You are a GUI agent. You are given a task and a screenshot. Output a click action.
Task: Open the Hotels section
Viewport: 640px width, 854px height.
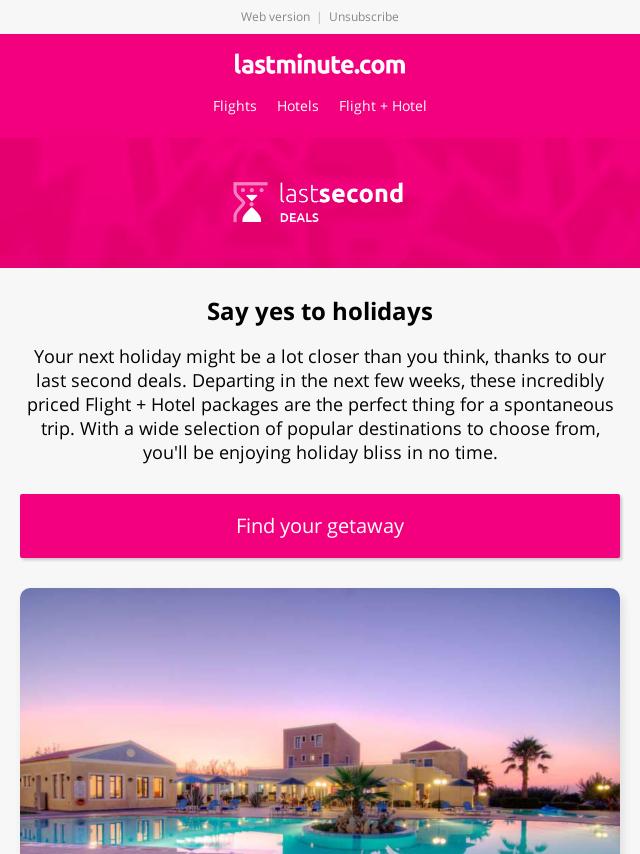pos(297,106)
